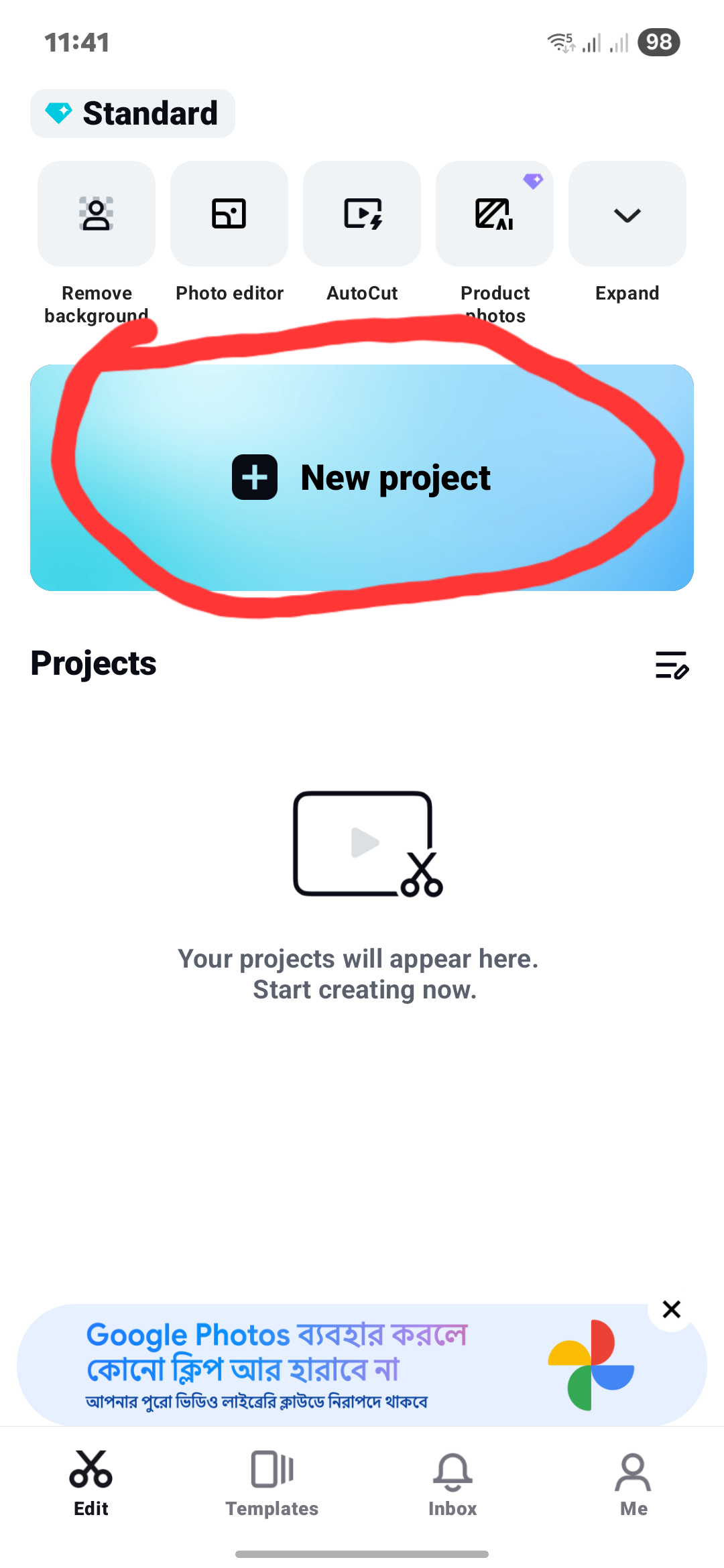Open the Product photos tool
The image size is (724, 1568).
(x=495, y=214)
